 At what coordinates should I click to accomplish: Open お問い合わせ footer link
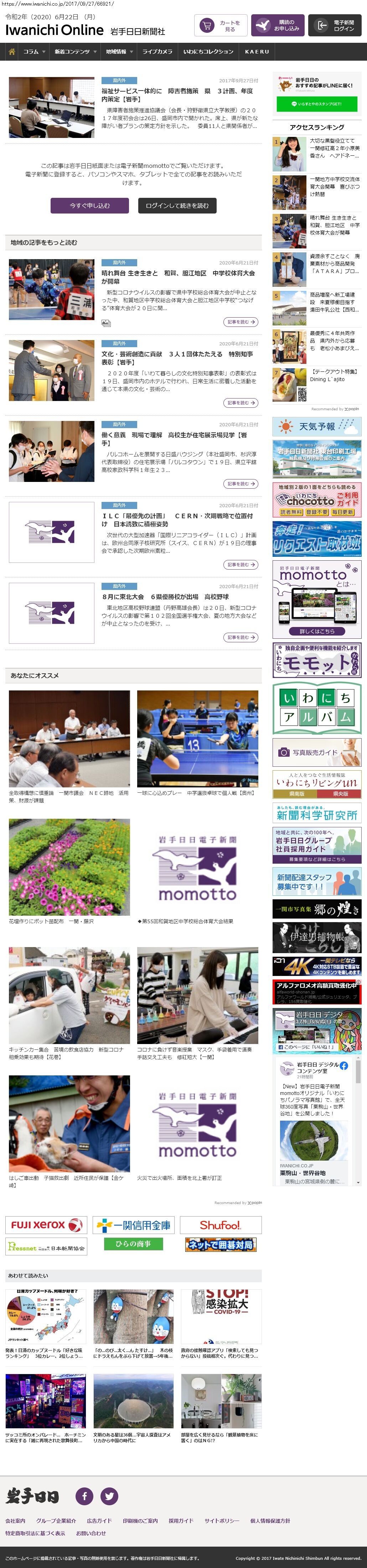coord(91,1533)
